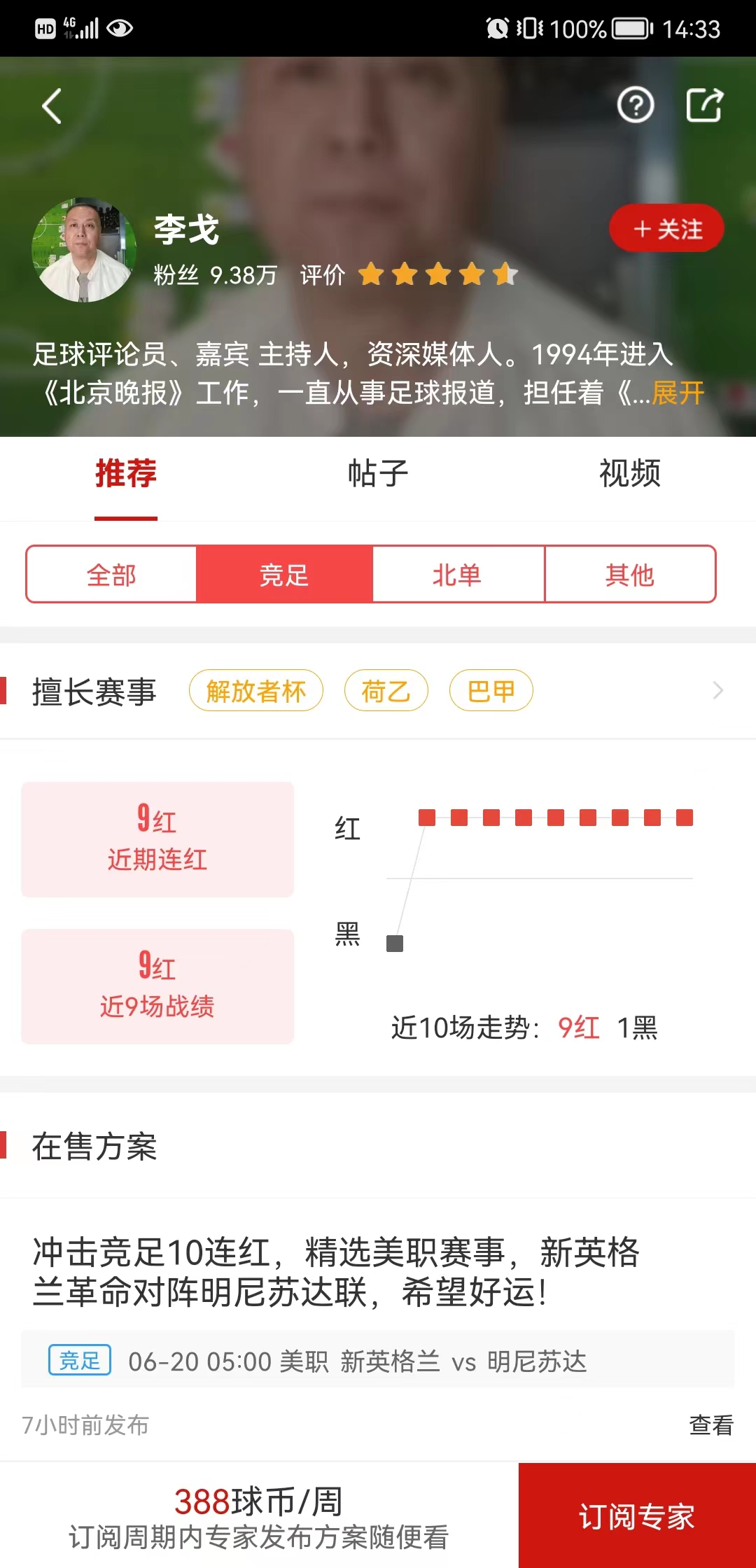Filter recommendations by 全部

click(111, 575)
